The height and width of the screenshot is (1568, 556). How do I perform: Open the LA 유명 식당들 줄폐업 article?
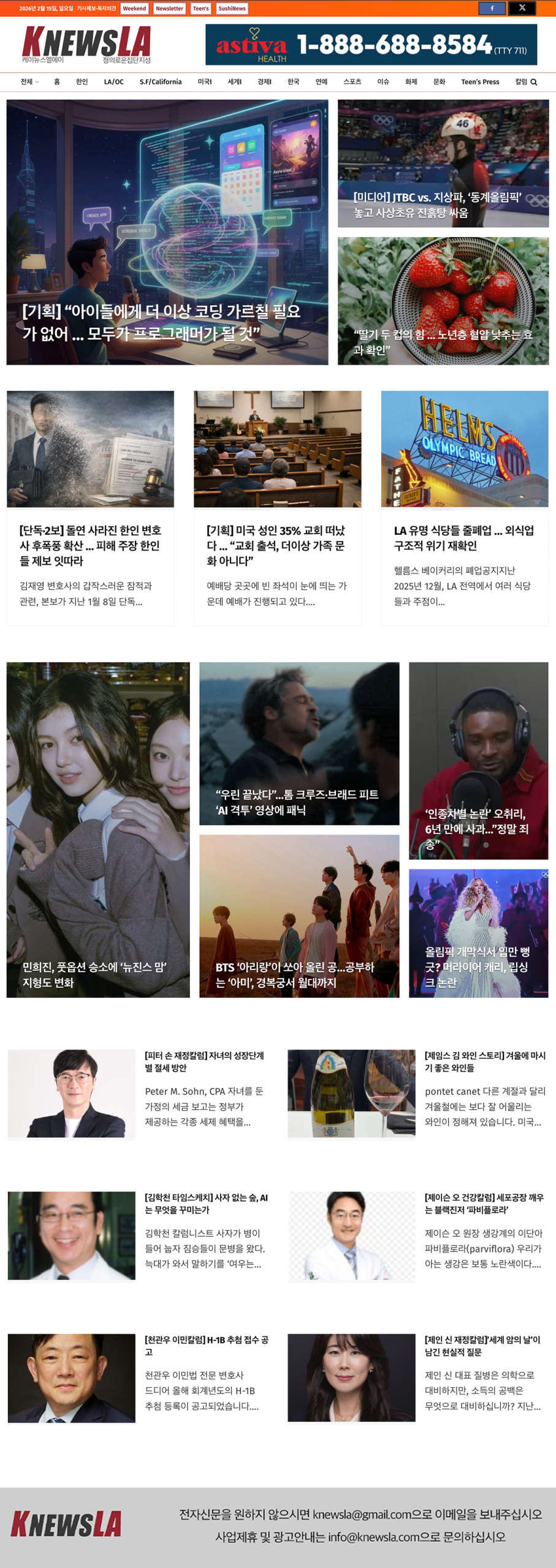[x=464, y=538]
